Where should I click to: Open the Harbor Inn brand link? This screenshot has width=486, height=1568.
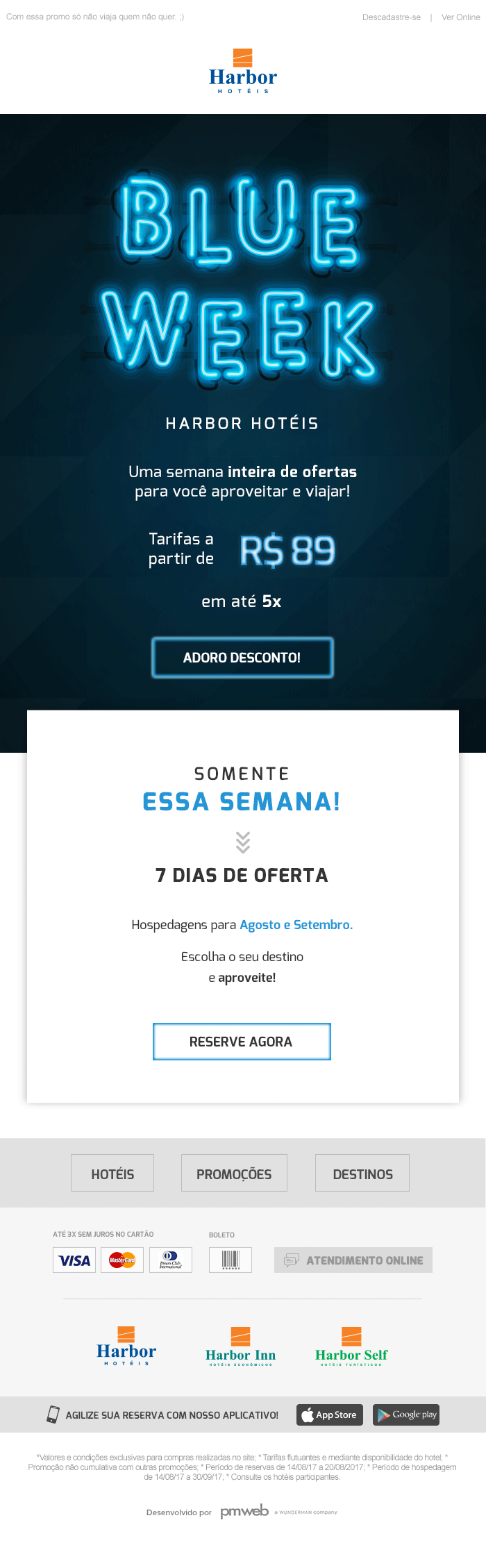[x=240, y=1347]
